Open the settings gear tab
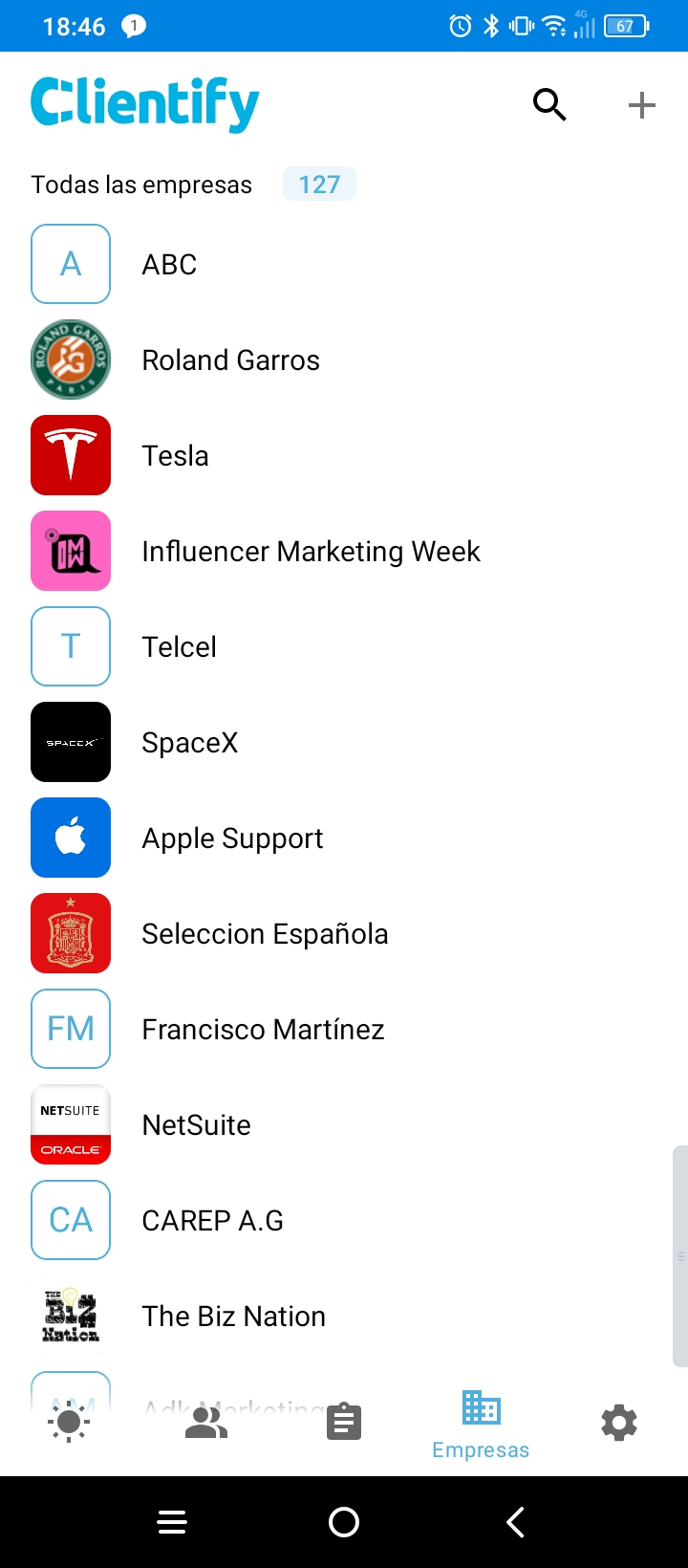Viewport: 688px width, 1568px height. coord(619,1423)
